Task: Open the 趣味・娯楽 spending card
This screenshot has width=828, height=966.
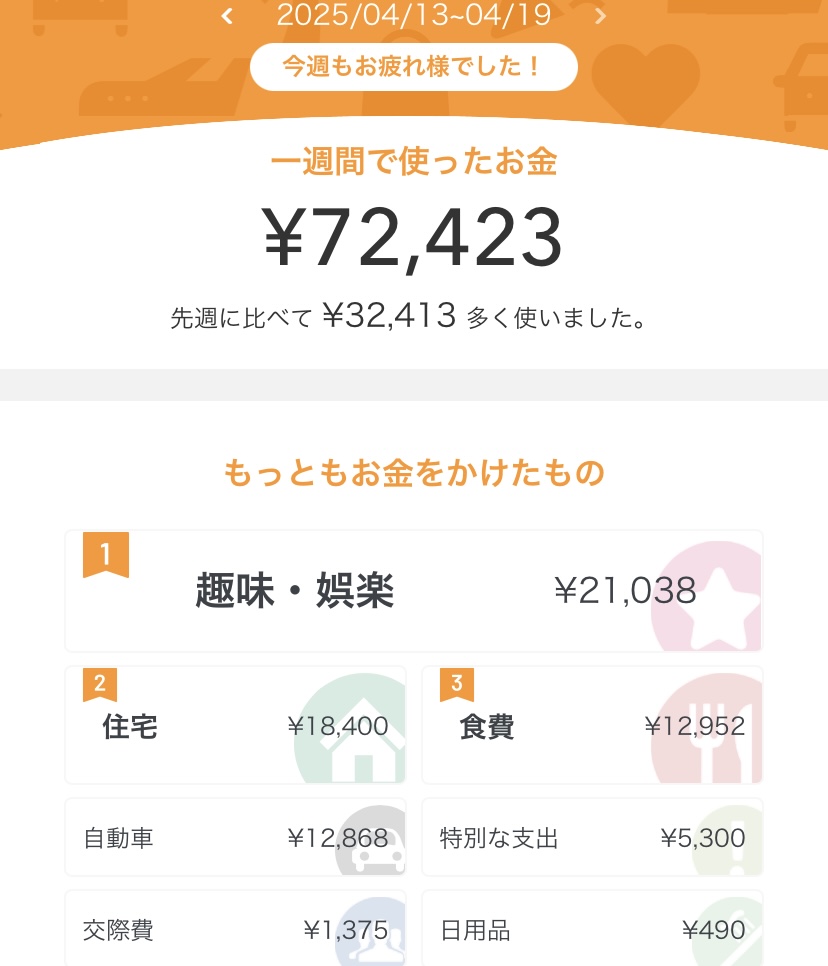Action: click(x=413, y=591)
